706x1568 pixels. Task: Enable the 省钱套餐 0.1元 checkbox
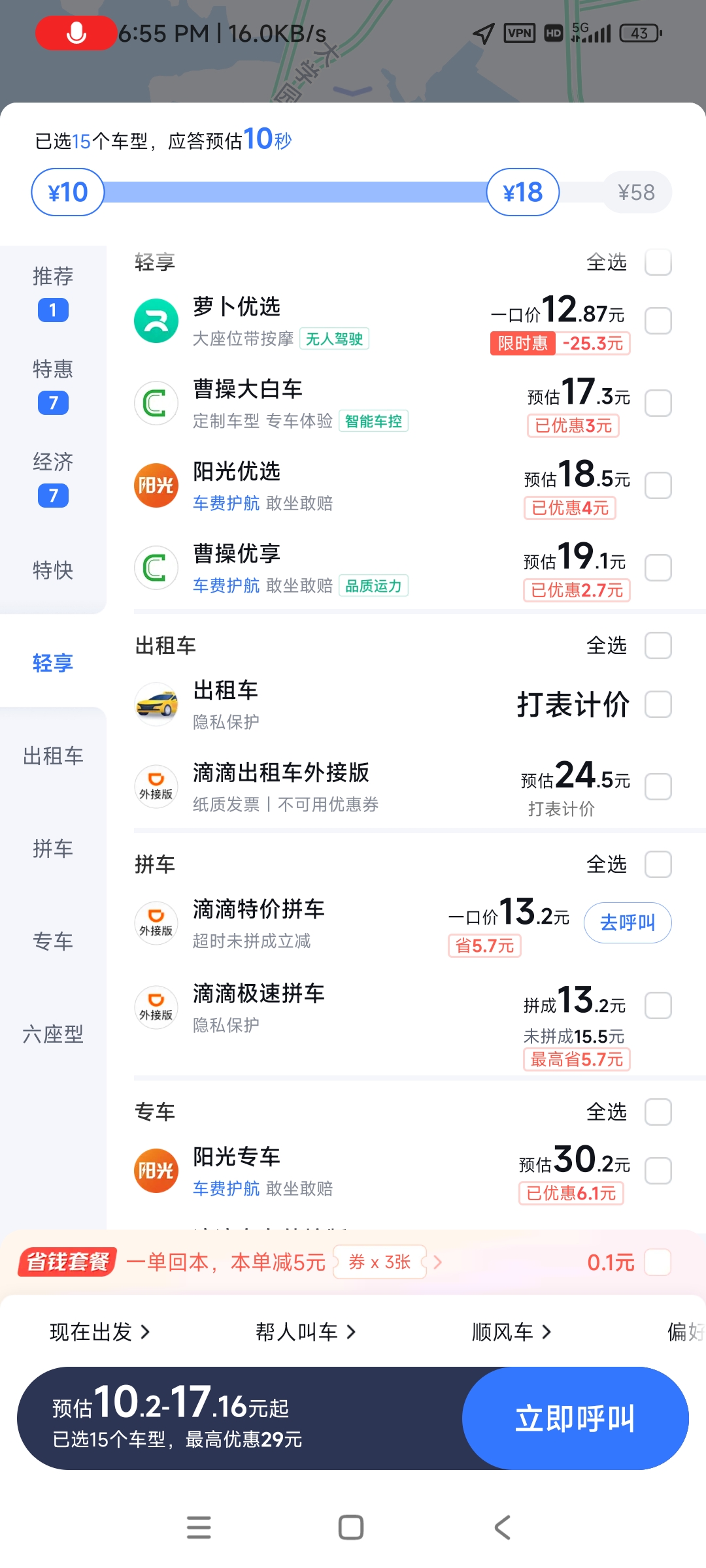(658, 1262)
